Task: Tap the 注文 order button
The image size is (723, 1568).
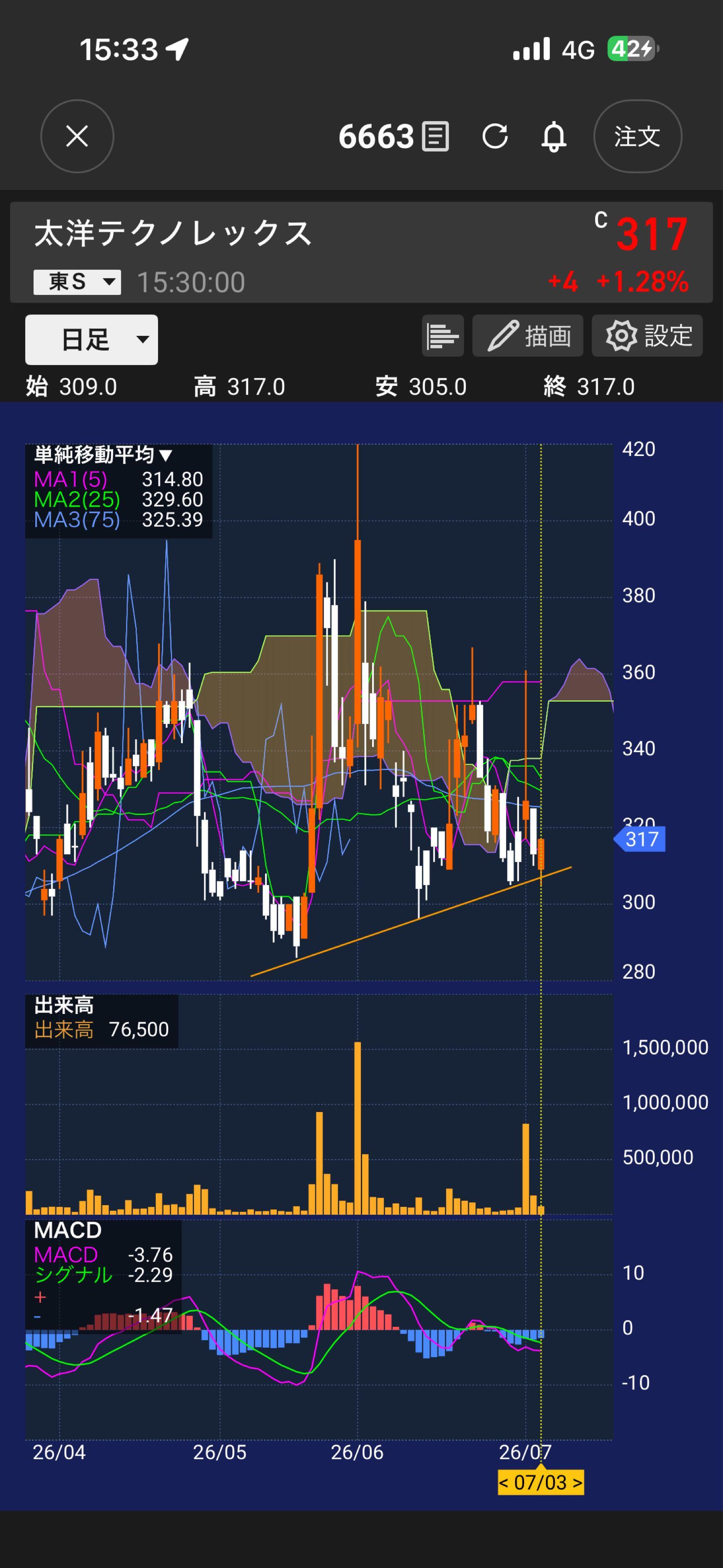Action: (637, 136)
